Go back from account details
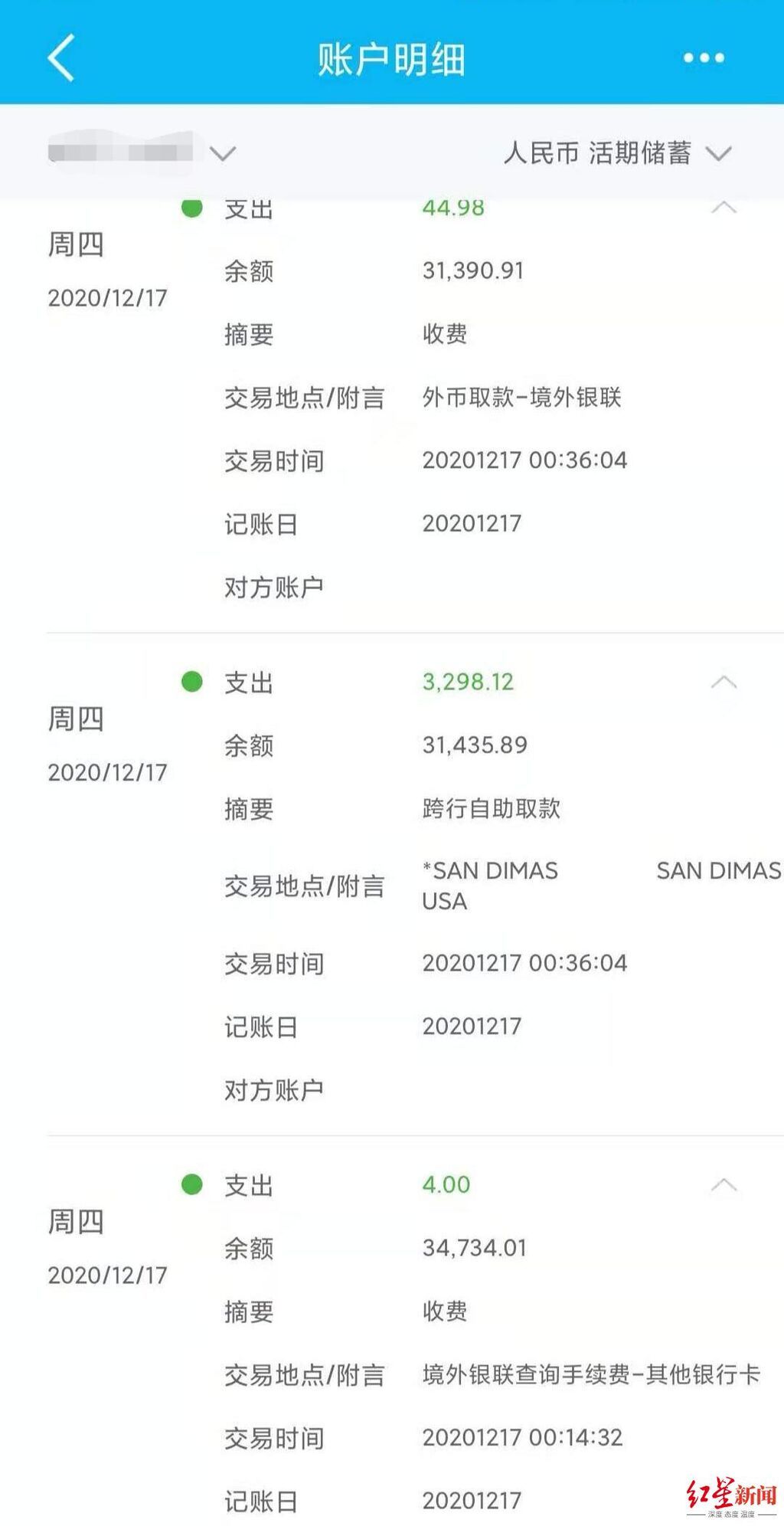 (61, 57)
